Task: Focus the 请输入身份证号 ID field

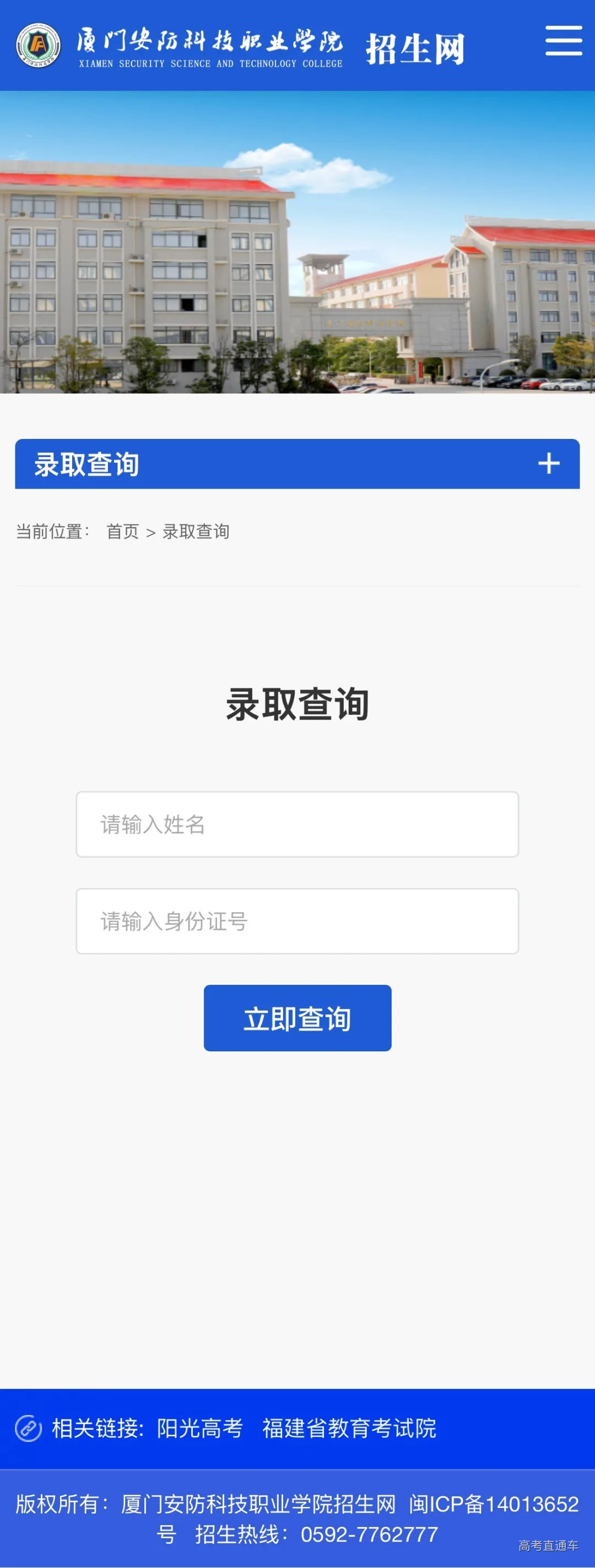Action: coord(297,921)
